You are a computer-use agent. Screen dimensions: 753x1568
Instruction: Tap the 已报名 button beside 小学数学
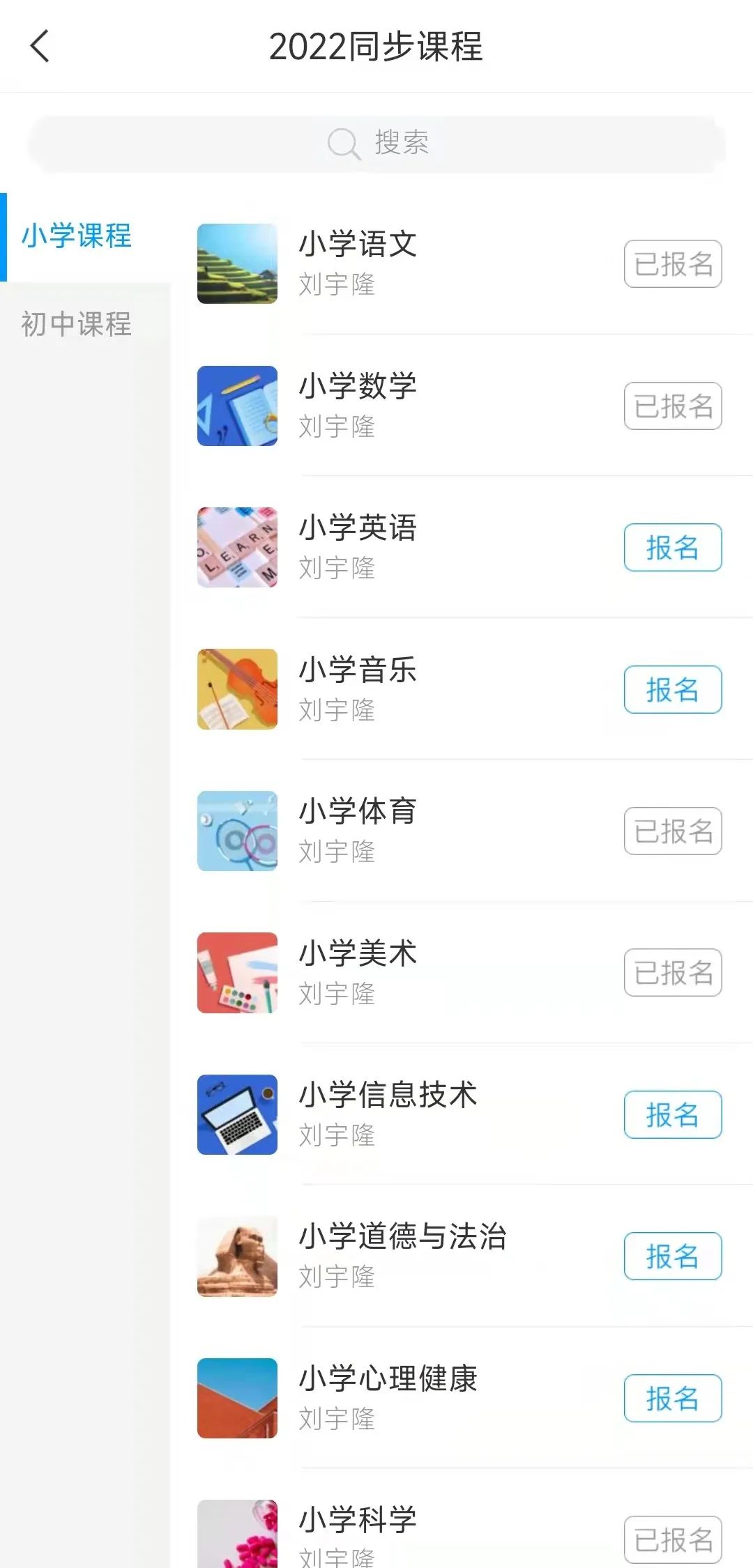point(672,406)
